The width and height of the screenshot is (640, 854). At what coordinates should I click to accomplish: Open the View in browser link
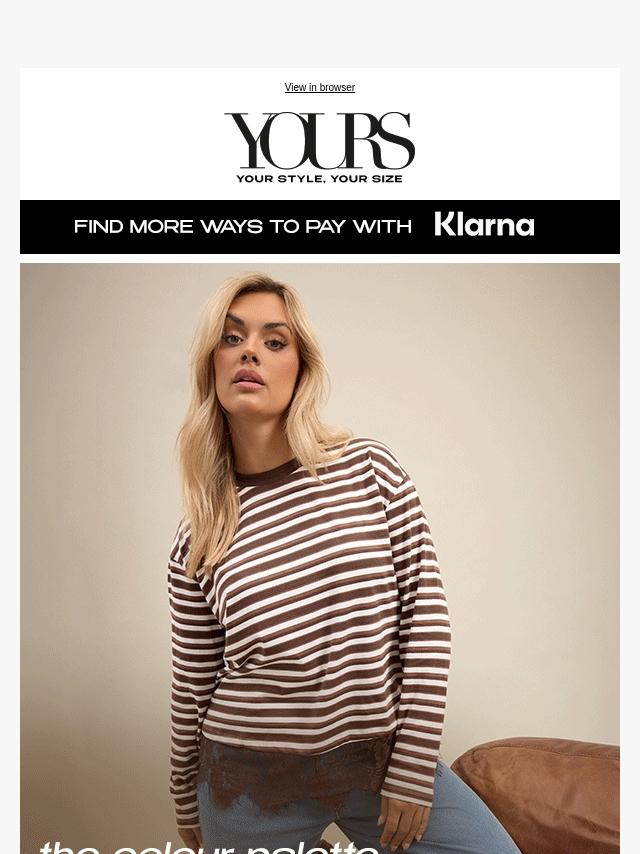tap(320, 87)
